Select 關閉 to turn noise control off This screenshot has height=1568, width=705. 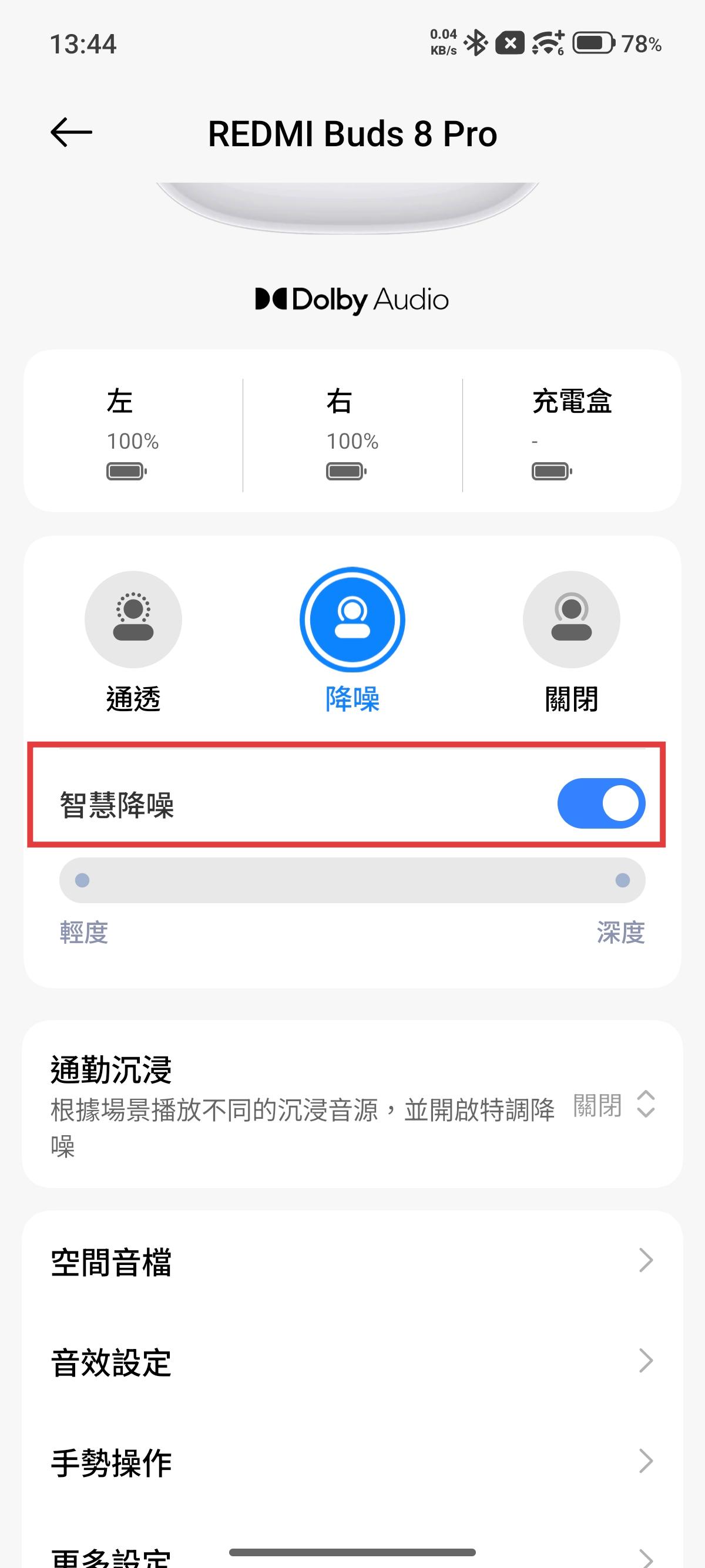[x=571, y=620]
